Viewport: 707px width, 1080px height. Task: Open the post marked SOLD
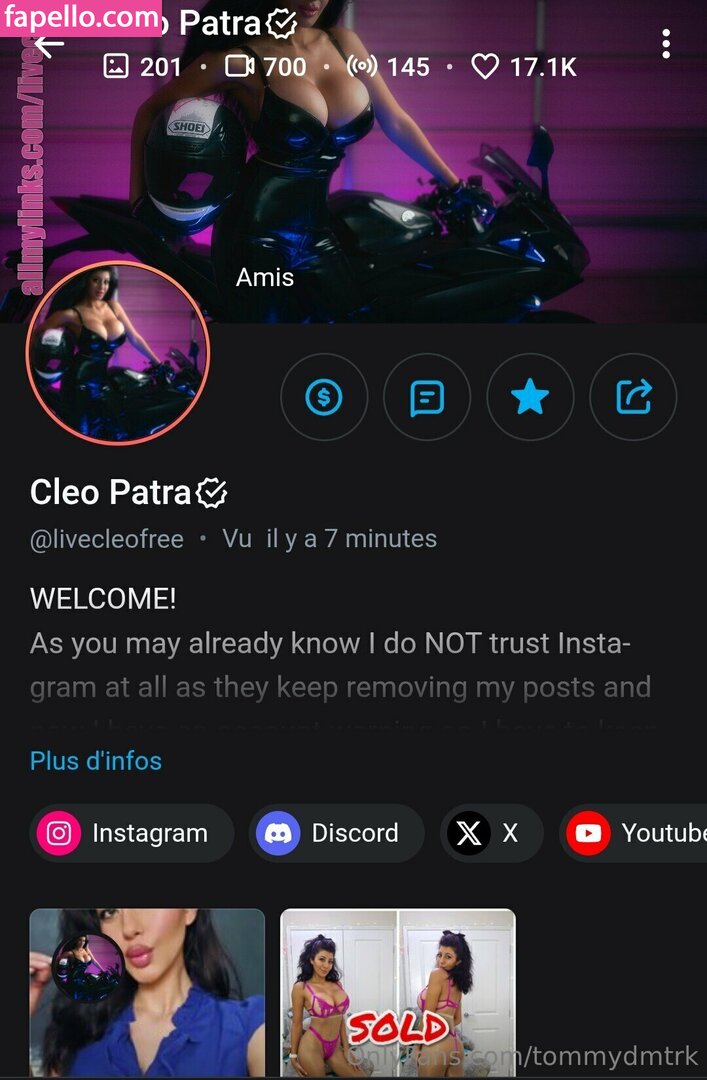point(398,990)
